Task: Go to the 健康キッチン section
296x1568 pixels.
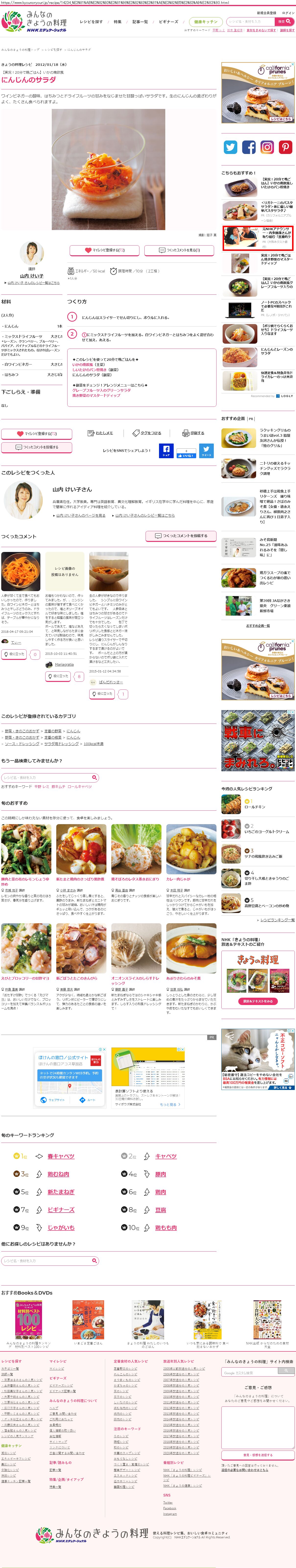Action: tap(205, 21)
